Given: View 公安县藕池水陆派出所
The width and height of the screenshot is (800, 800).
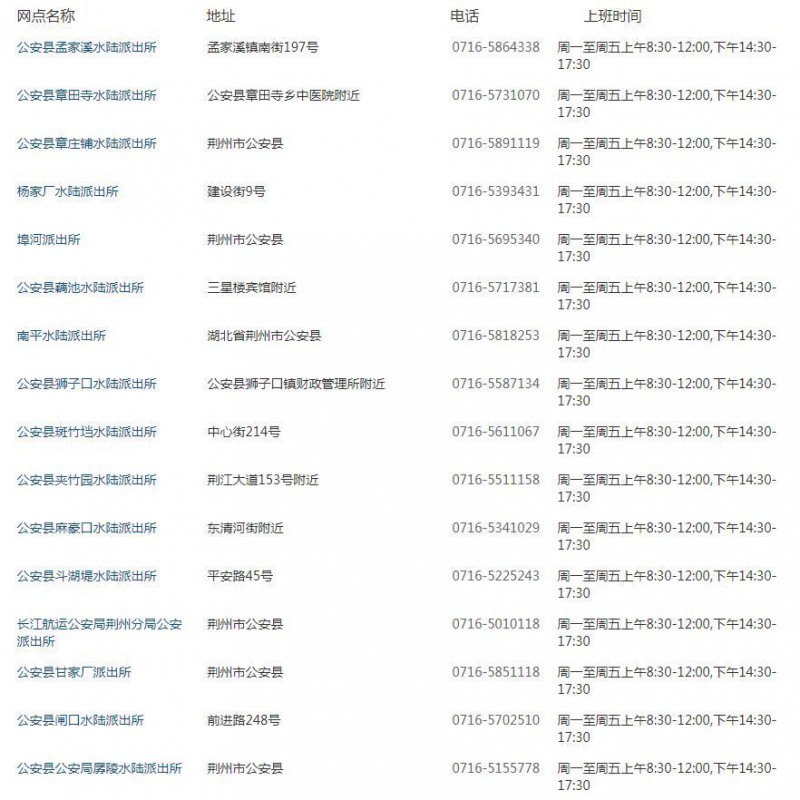Looking at the screenshot, I should tap(80, 287).
